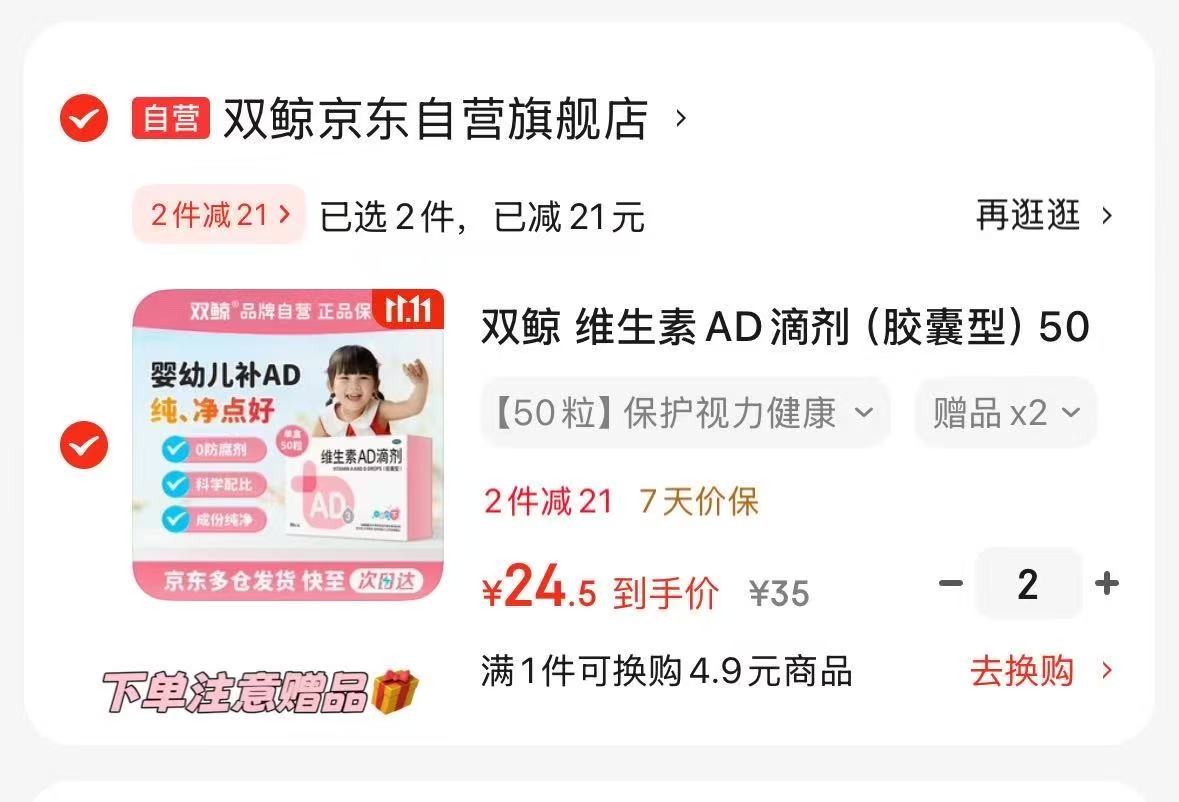
Task: Tap 去换购 for add-on deals
Action: 1040,671
